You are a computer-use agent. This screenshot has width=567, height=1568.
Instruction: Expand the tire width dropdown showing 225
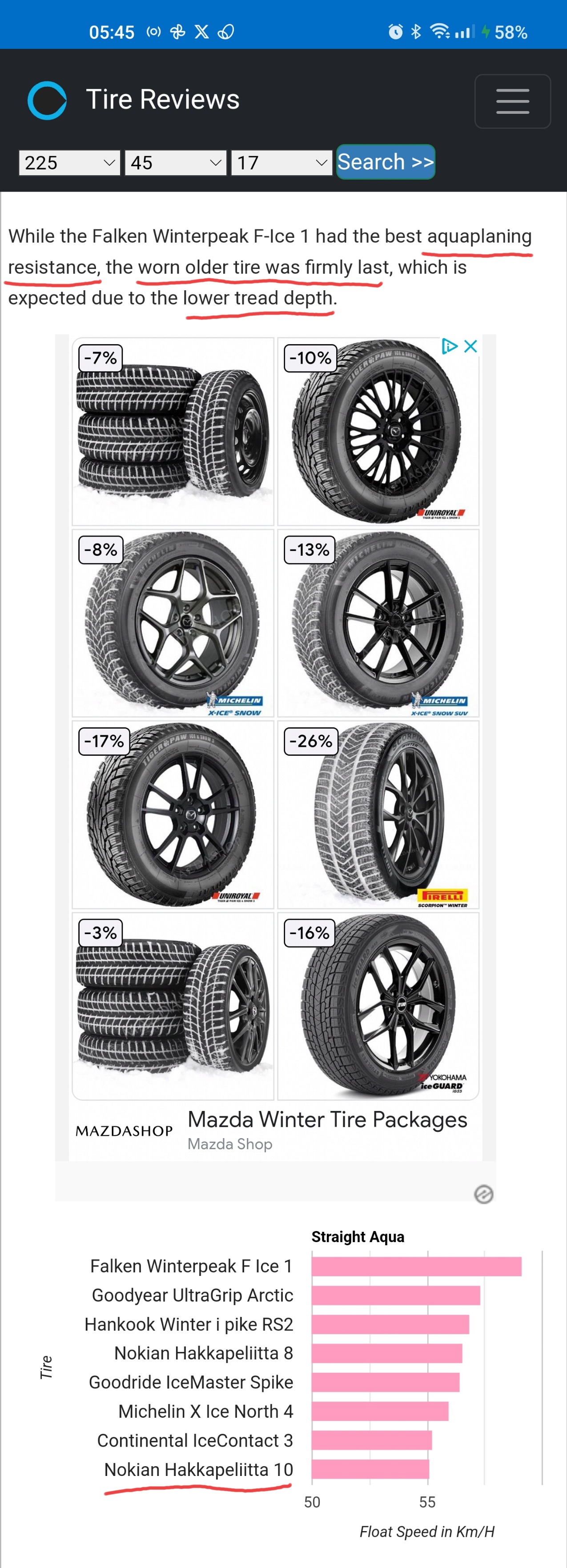click(x=69, y=163)
